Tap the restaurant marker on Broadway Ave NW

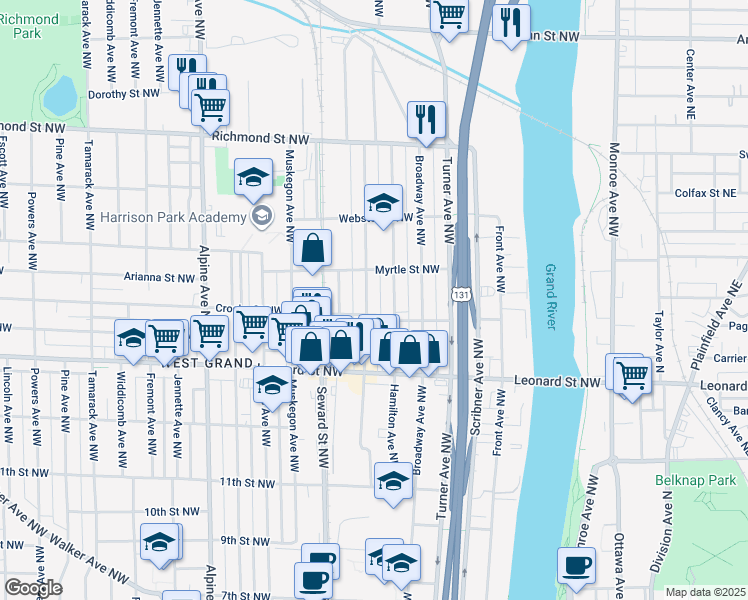[x=427, y=119]
